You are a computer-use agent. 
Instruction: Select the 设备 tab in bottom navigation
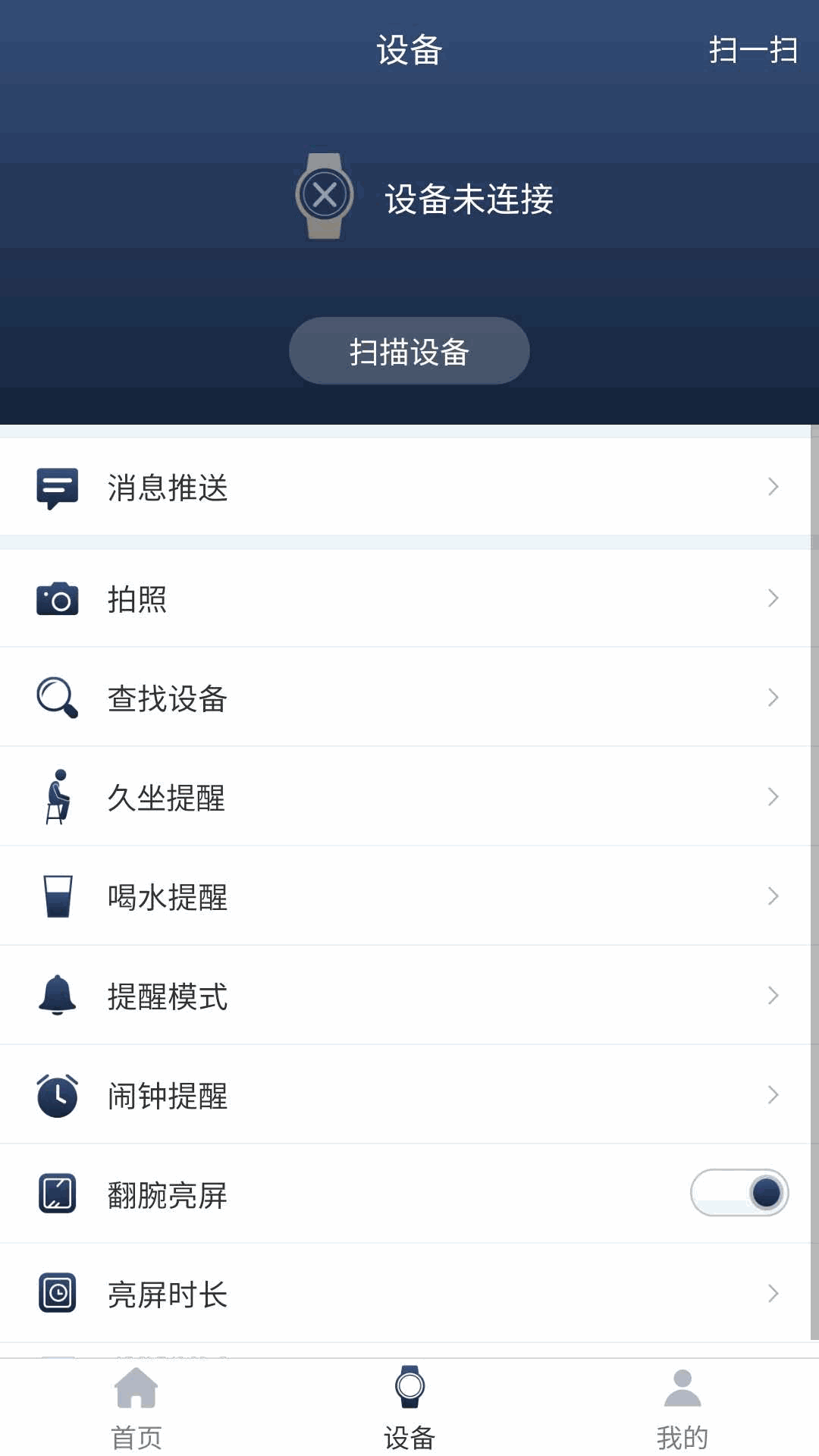point(409,1407)
